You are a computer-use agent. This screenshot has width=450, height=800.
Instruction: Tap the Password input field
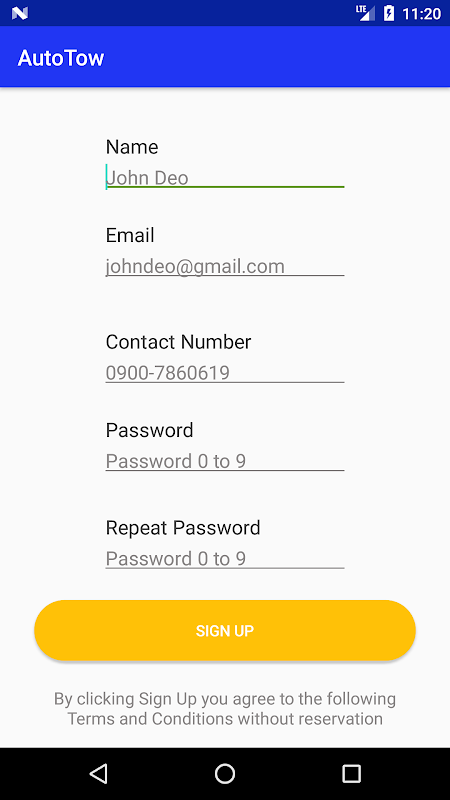tap(224, 461)
